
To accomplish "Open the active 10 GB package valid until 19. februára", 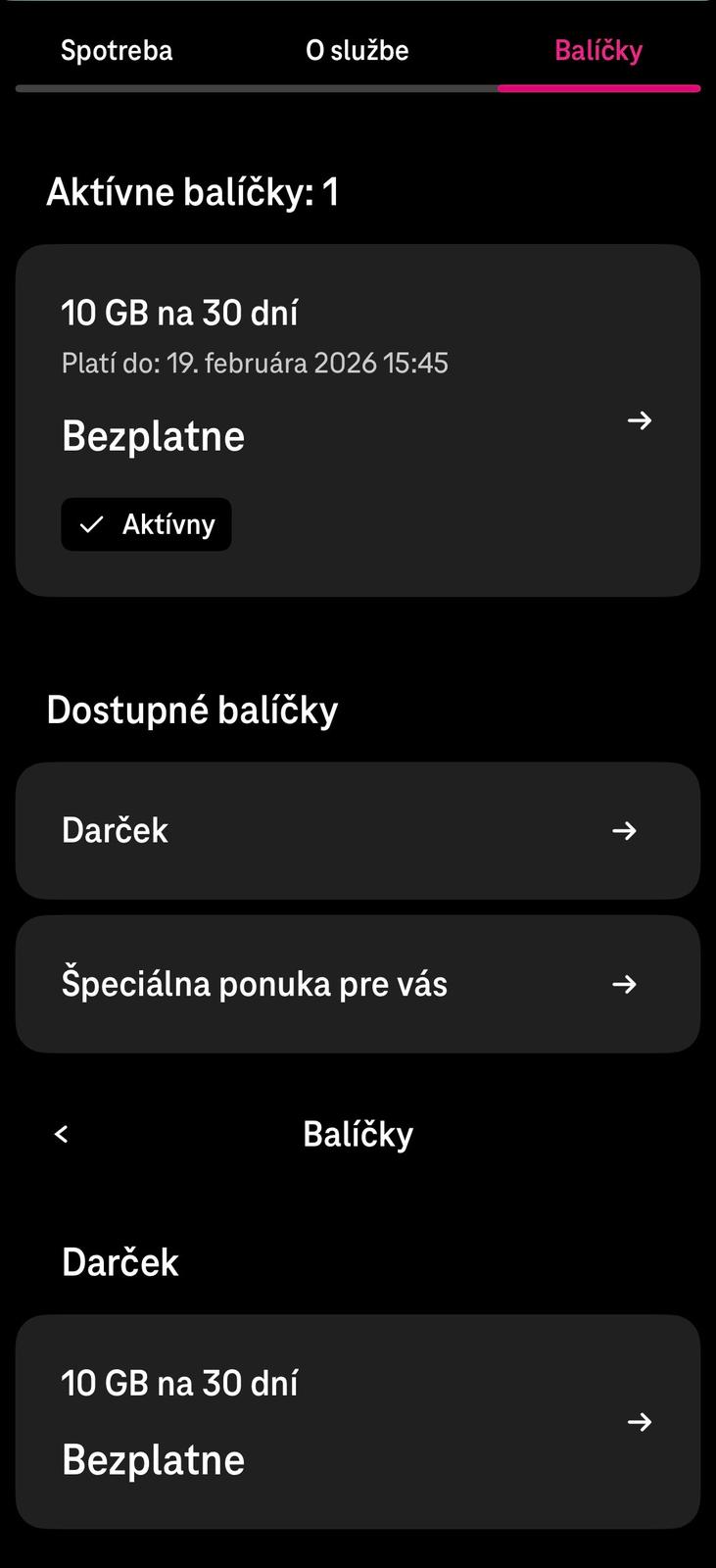I will point(358,420).
